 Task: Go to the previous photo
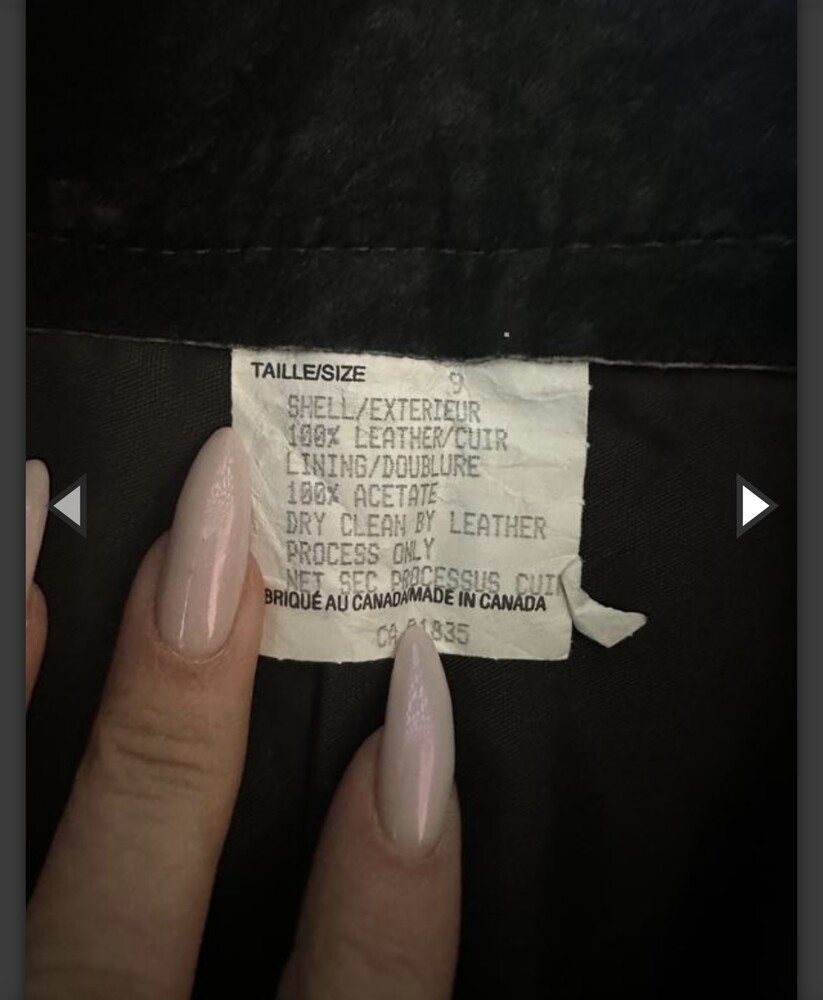tap(67, 506)
